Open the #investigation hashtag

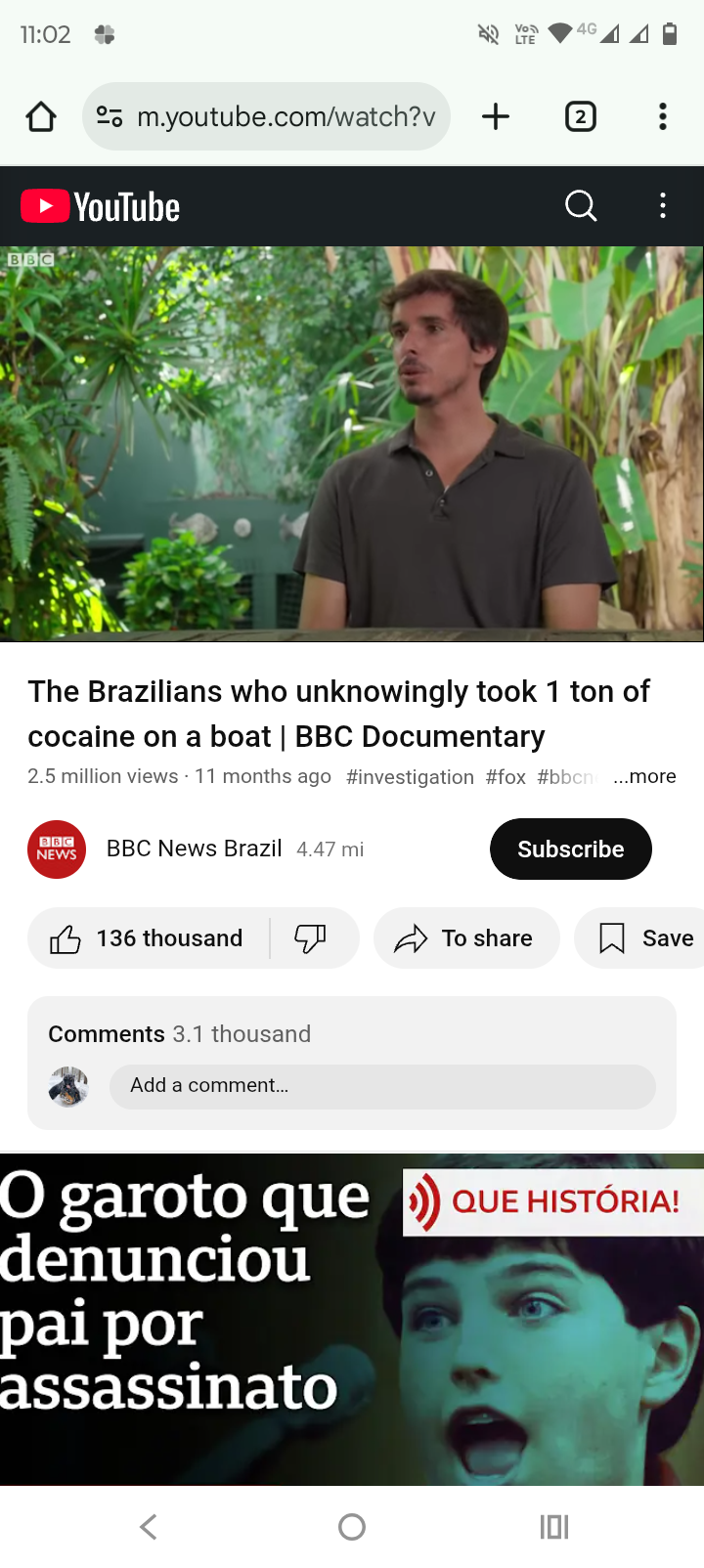coord(410,777)
